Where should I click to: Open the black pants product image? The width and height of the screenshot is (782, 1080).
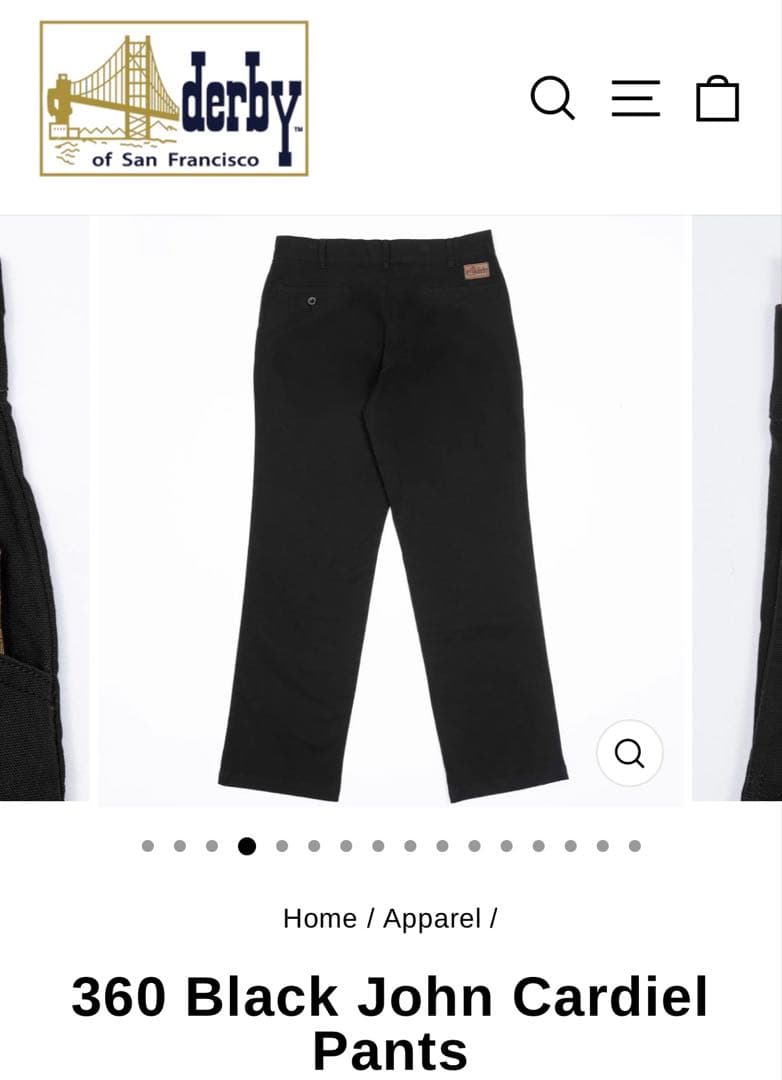pos(390,510)
